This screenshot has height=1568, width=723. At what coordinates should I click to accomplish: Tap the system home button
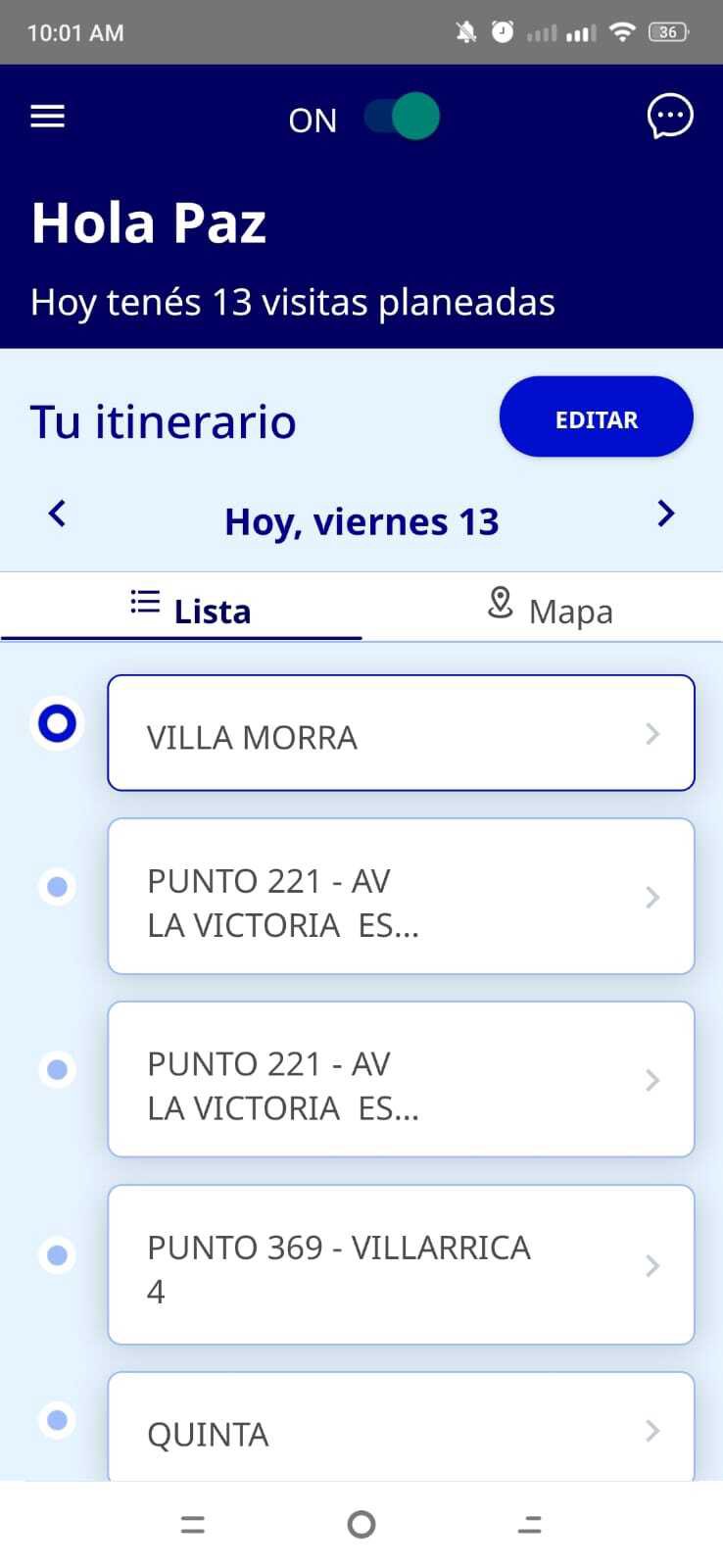(x=361, y=1524)
